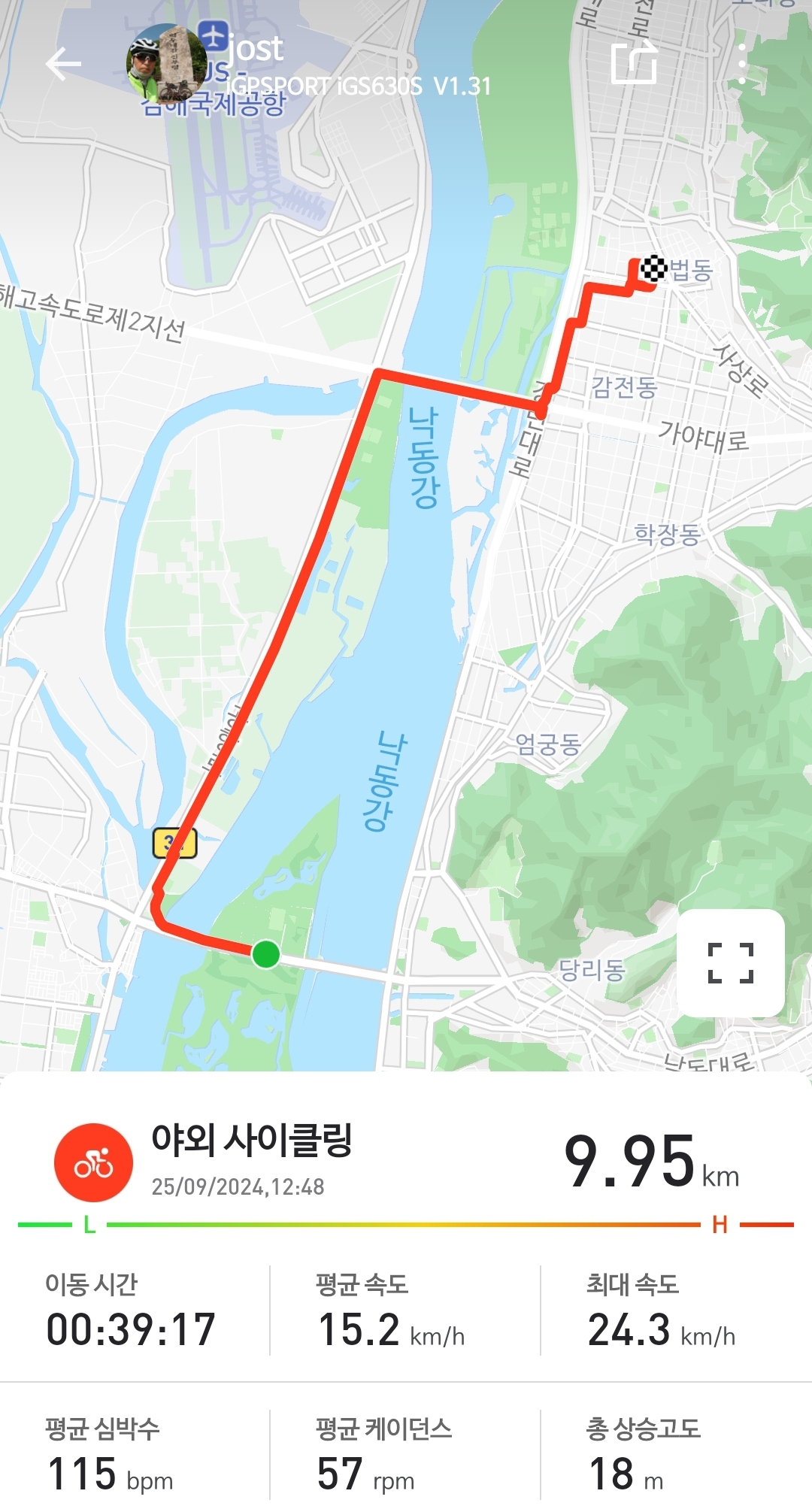812x1512 pixels.
Task: Open the three-dot overflow menu
Action: click(x=742, y=64)
